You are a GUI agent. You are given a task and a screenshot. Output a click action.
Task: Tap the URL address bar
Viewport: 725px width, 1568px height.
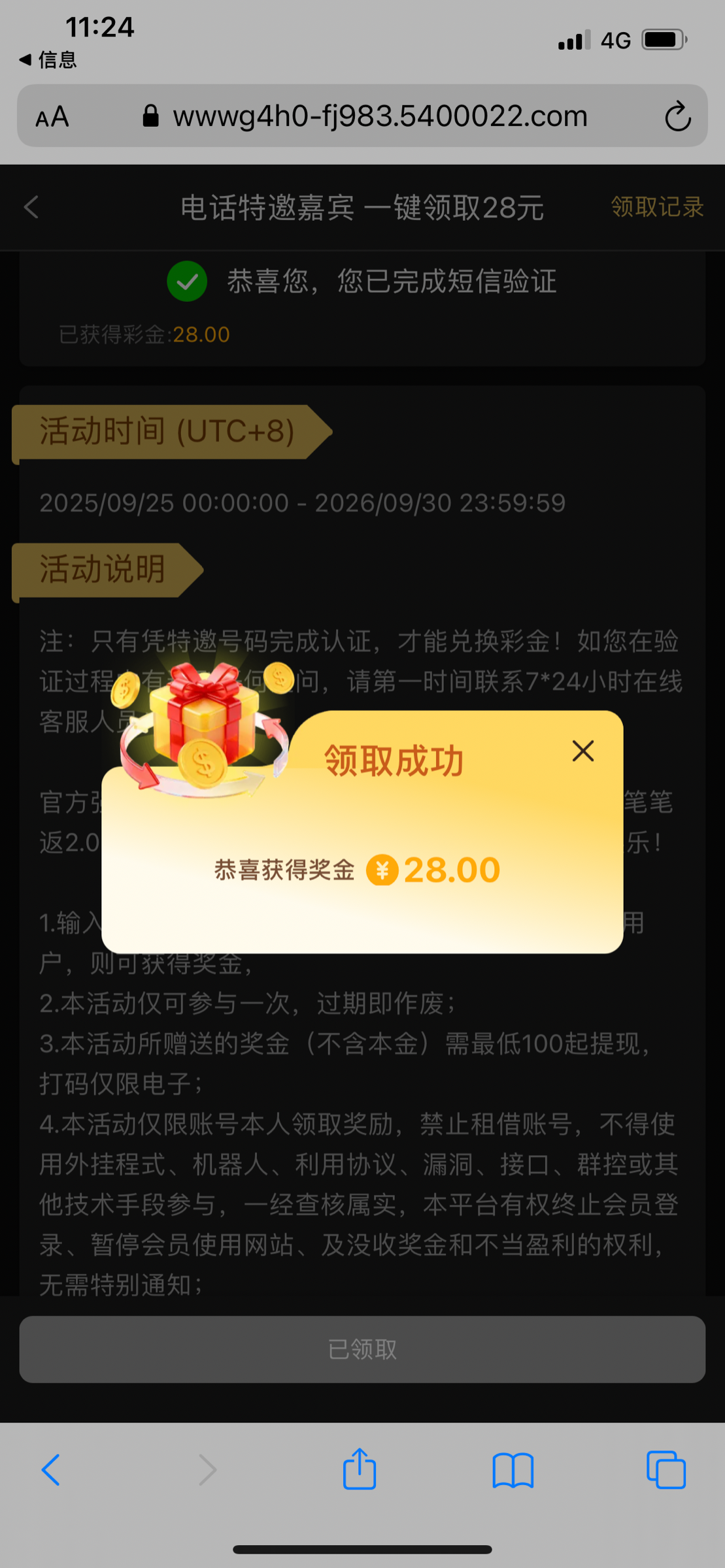(x=379, y=116)
